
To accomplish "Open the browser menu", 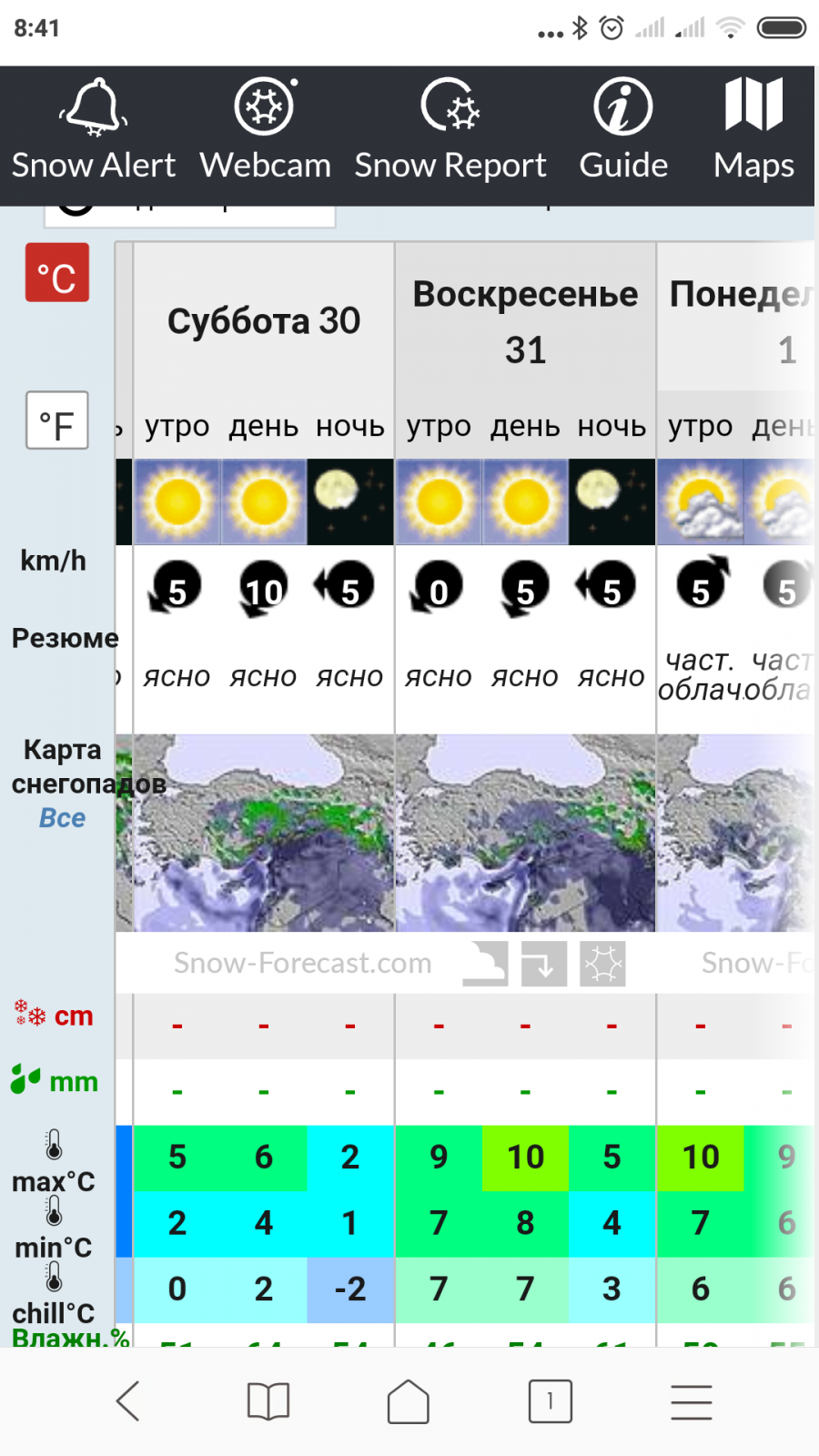I will point(692,1401).
